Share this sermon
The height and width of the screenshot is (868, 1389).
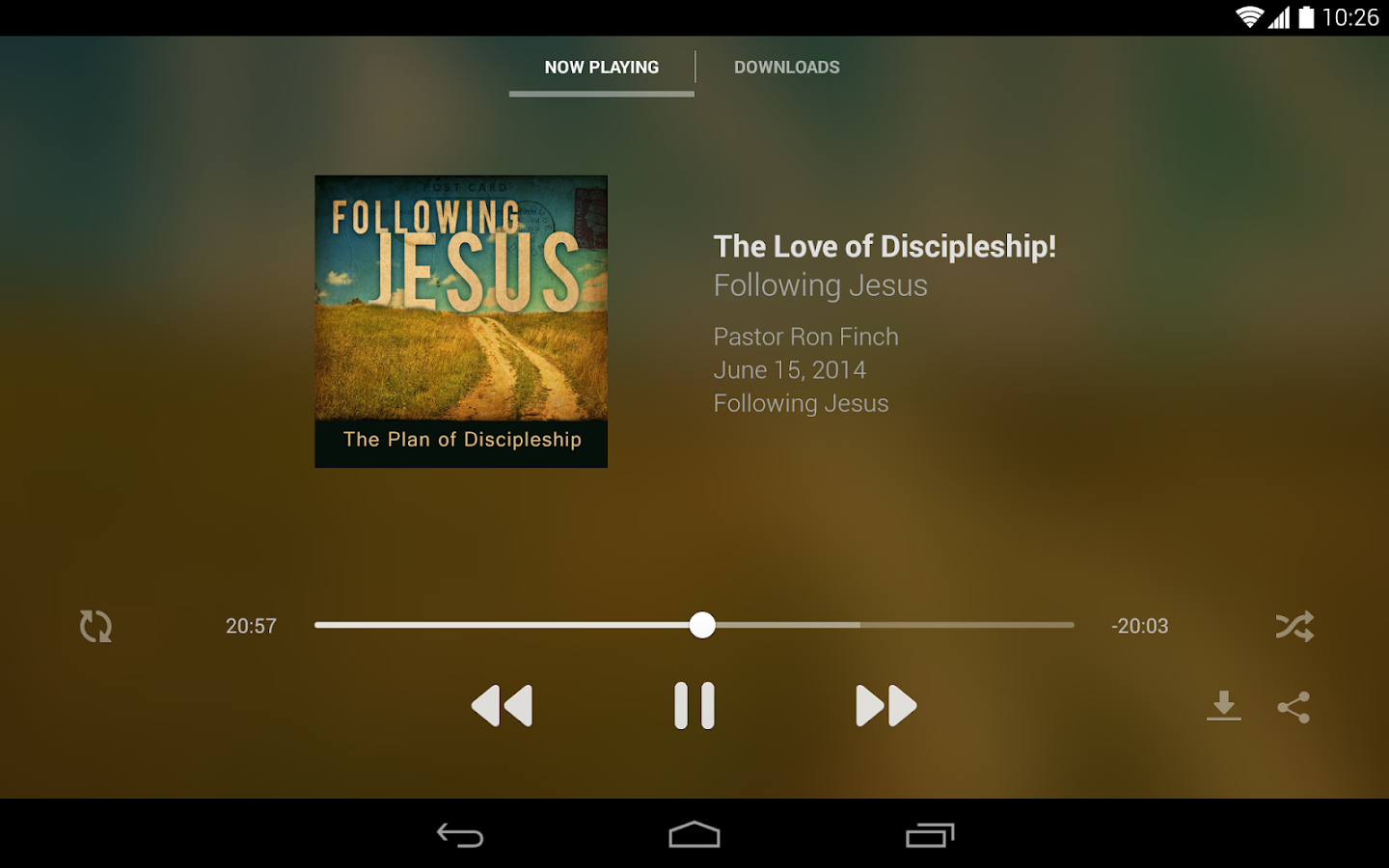pyautogui.click(x=1294, y=707)
